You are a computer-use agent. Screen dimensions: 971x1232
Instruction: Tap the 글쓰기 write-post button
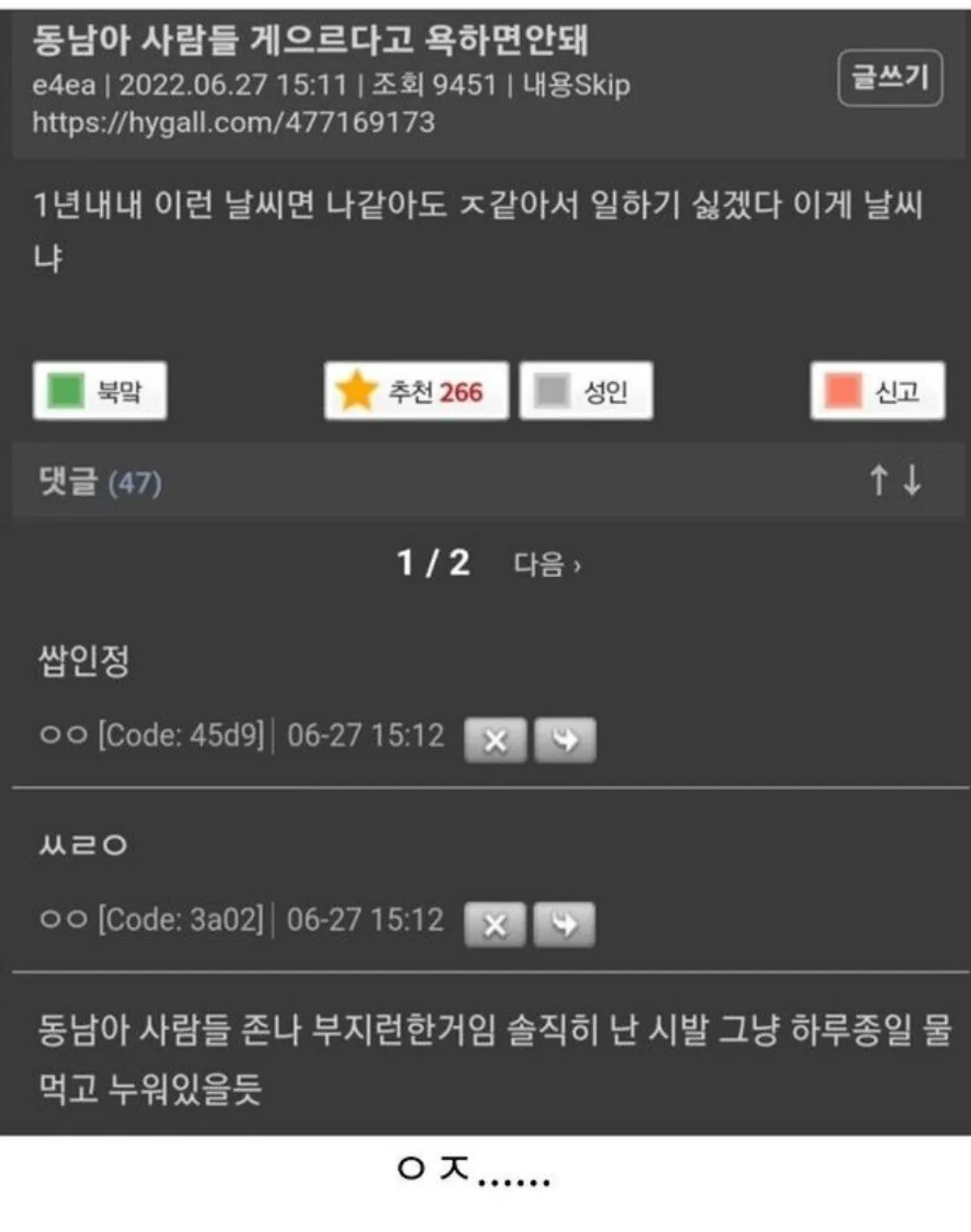tap(889, 78)
